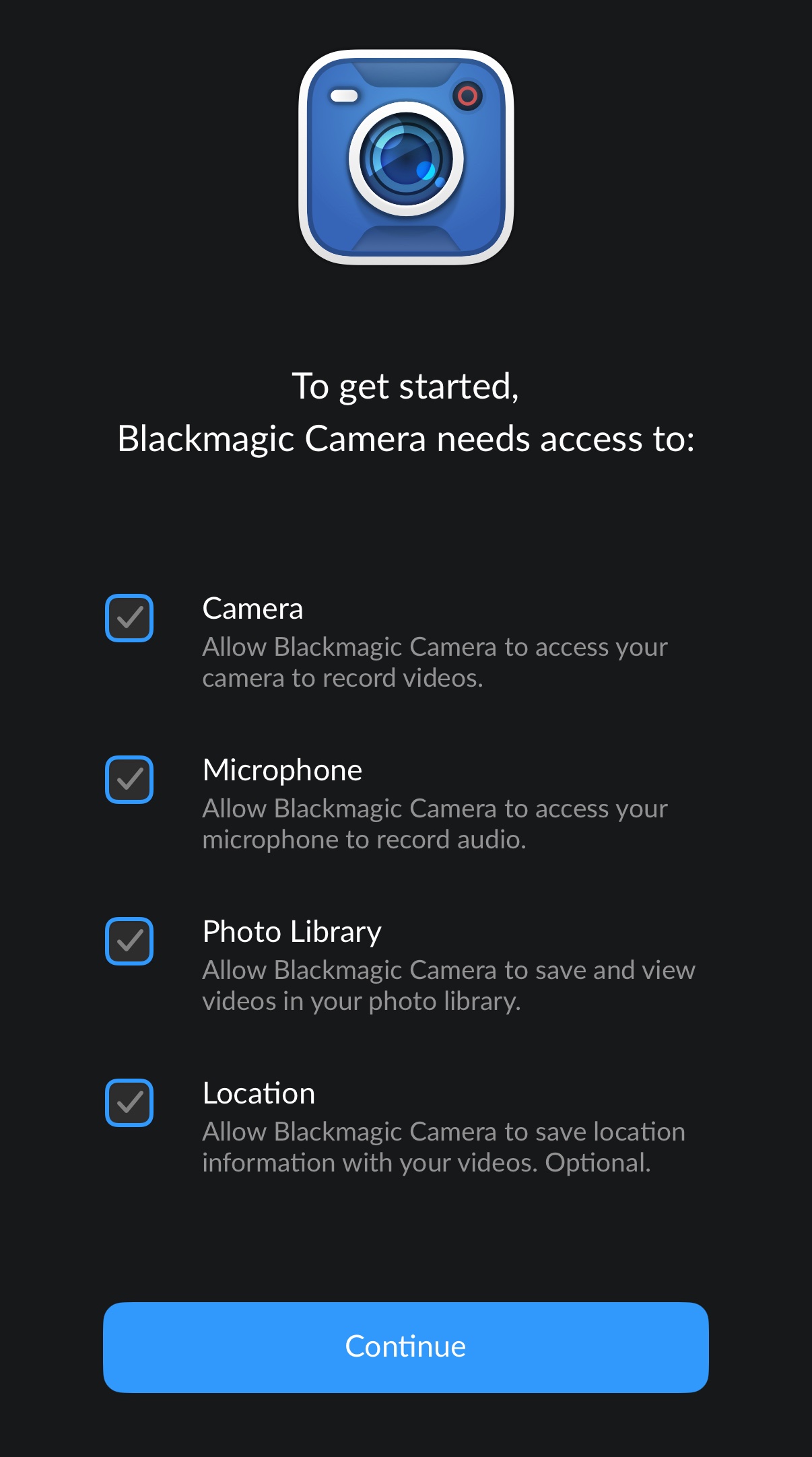
Task: Toggle the Camera access checkbox
Action: coord(129,618)
